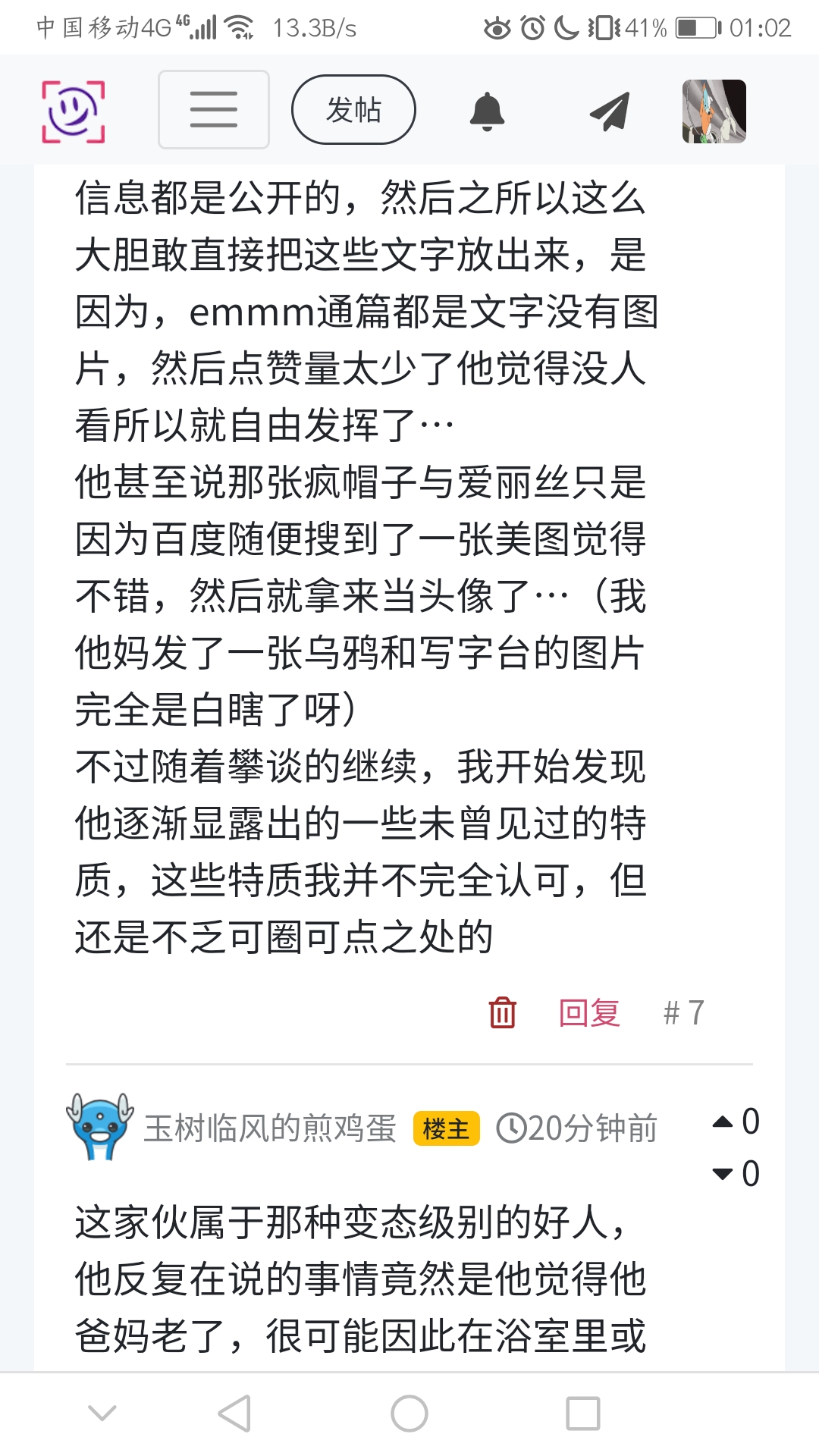View profile of 玉树临风的煎鸡蛋
The width and height of the screenshot is (819, 1456).
pyautogui.click(x=270, y=1128)
